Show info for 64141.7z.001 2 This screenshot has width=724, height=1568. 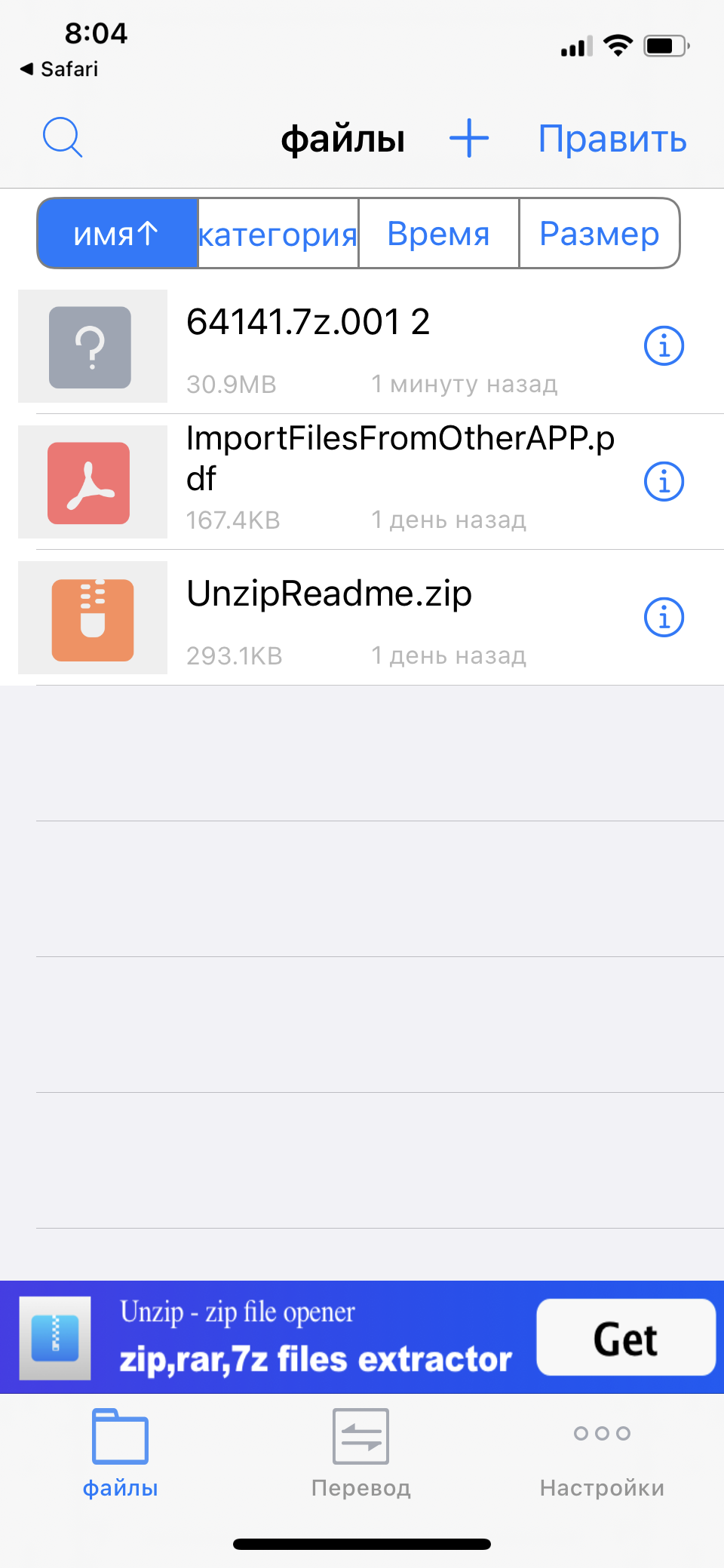click(x=664, y=346)
